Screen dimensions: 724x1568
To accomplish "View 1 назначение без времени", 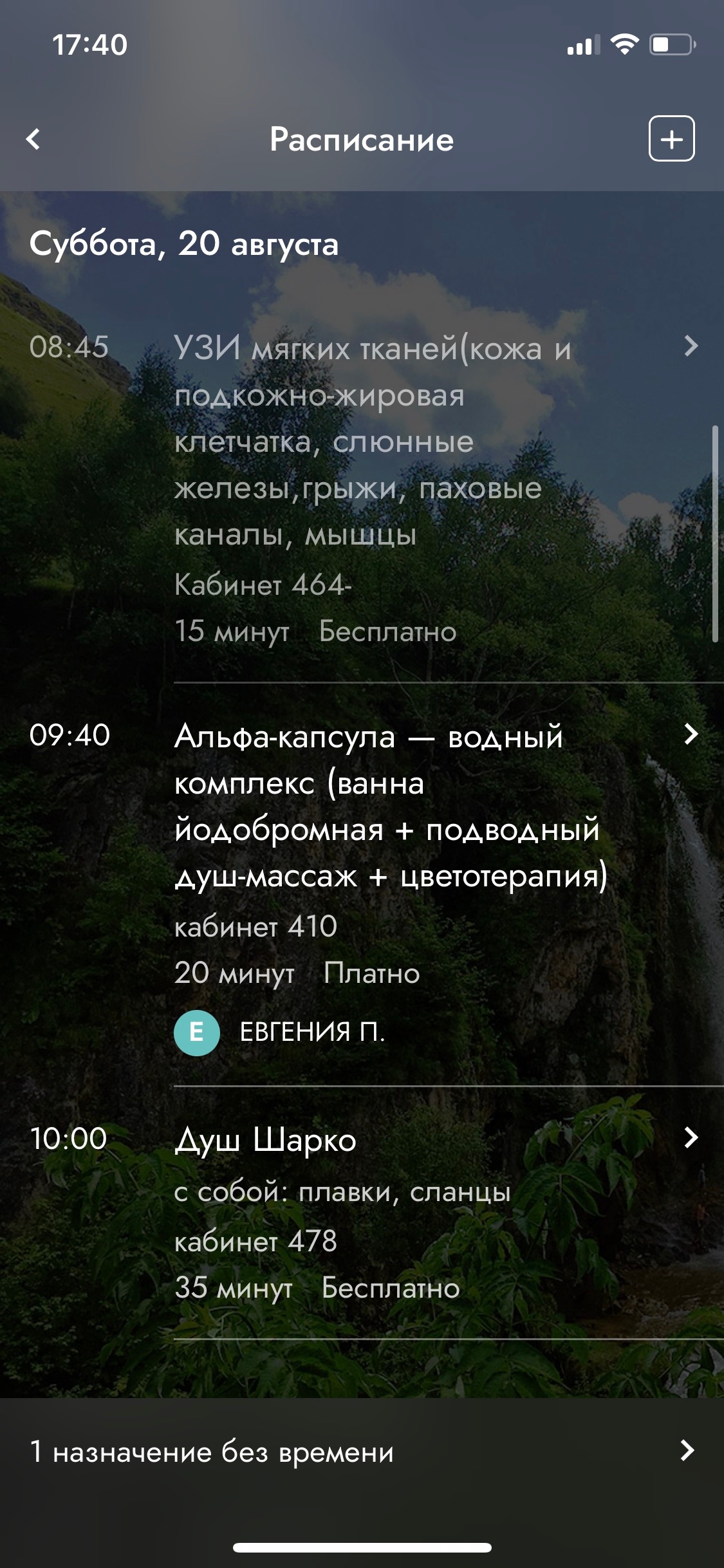I will click(362, 1452).
